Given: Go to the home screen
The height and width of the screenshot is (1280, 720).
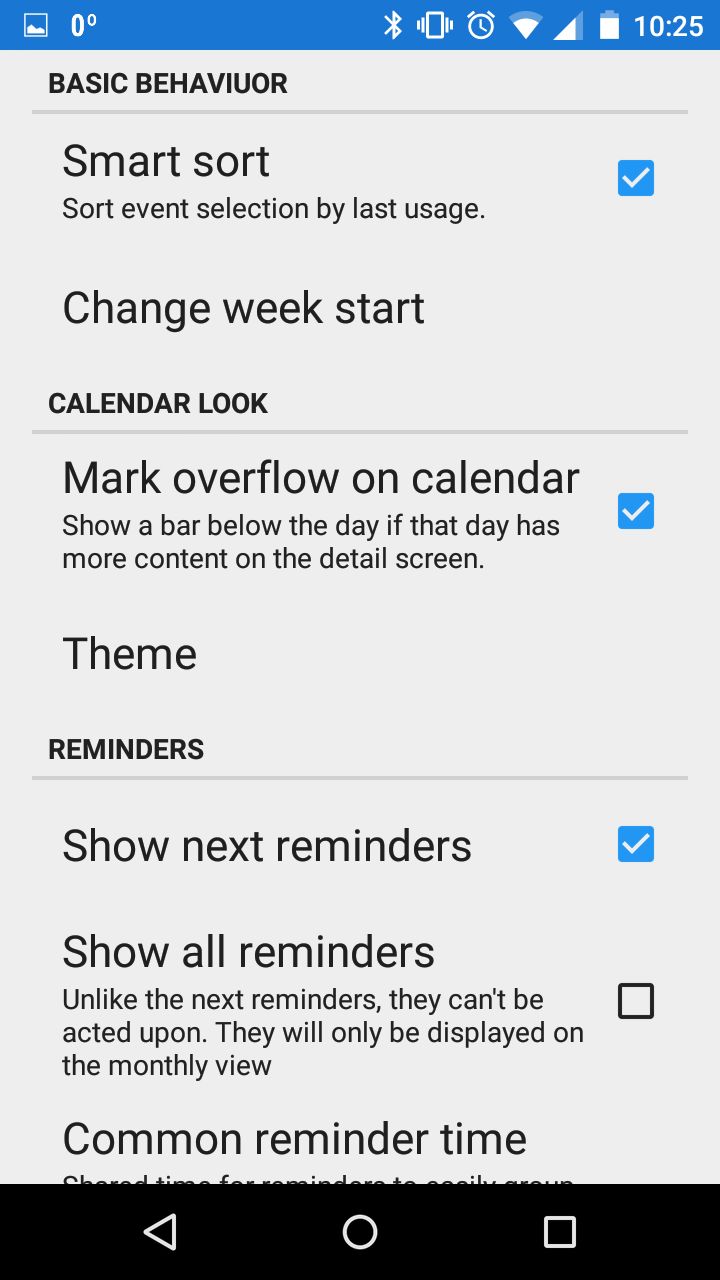Looking at the screenshot, I should pyautogui.click(x=360, y=1232).
